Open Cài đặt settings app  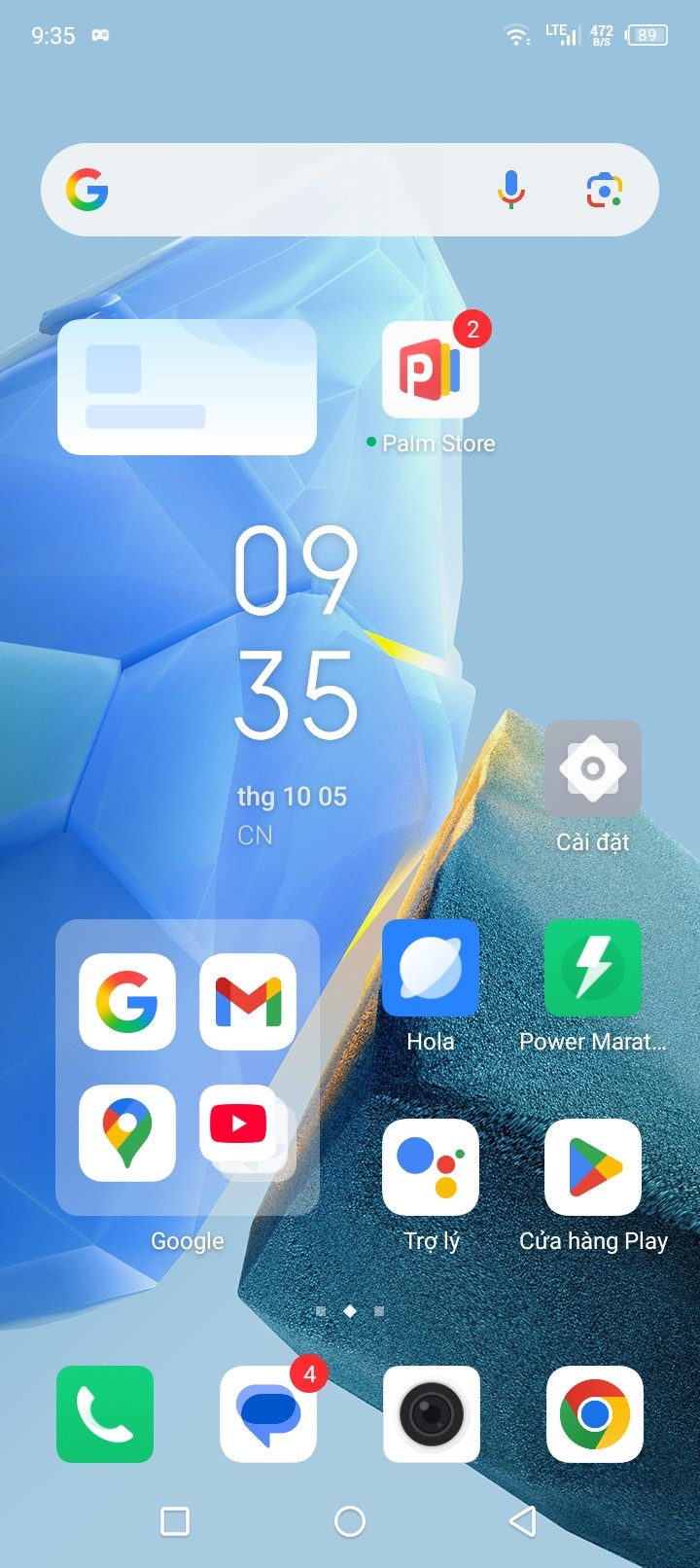pos(592,768)
